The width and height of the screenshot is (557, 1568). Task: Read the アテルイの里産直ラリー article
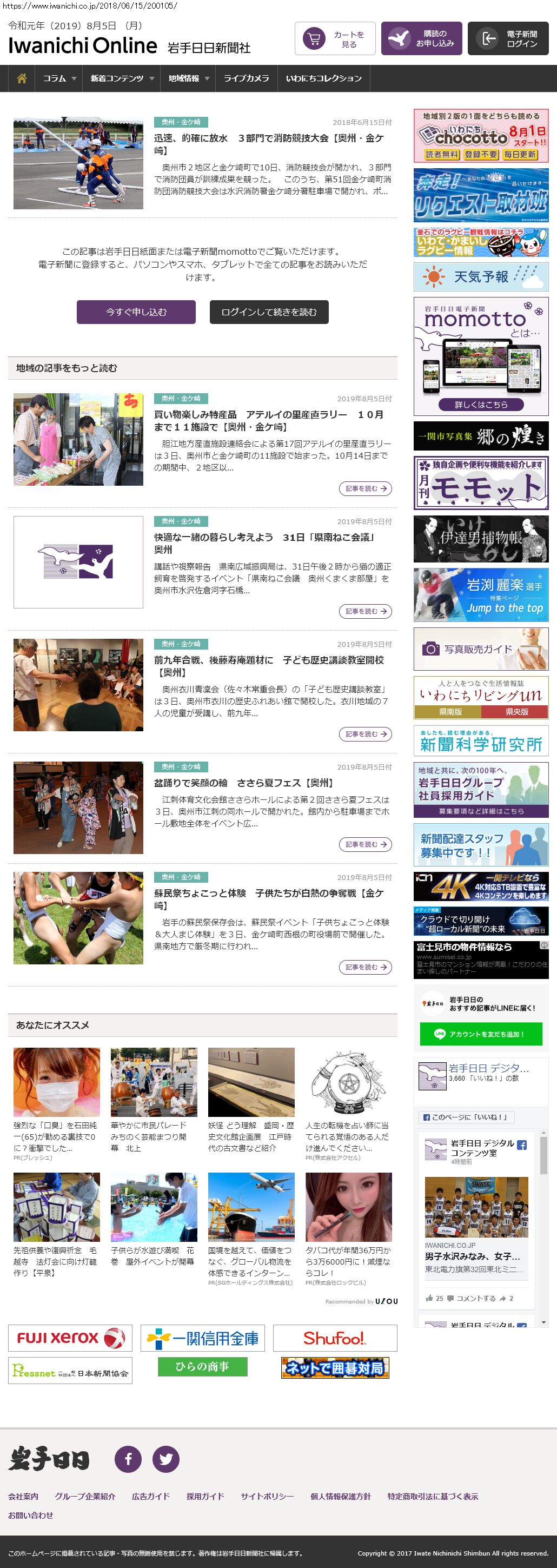(x=365, y=489)
